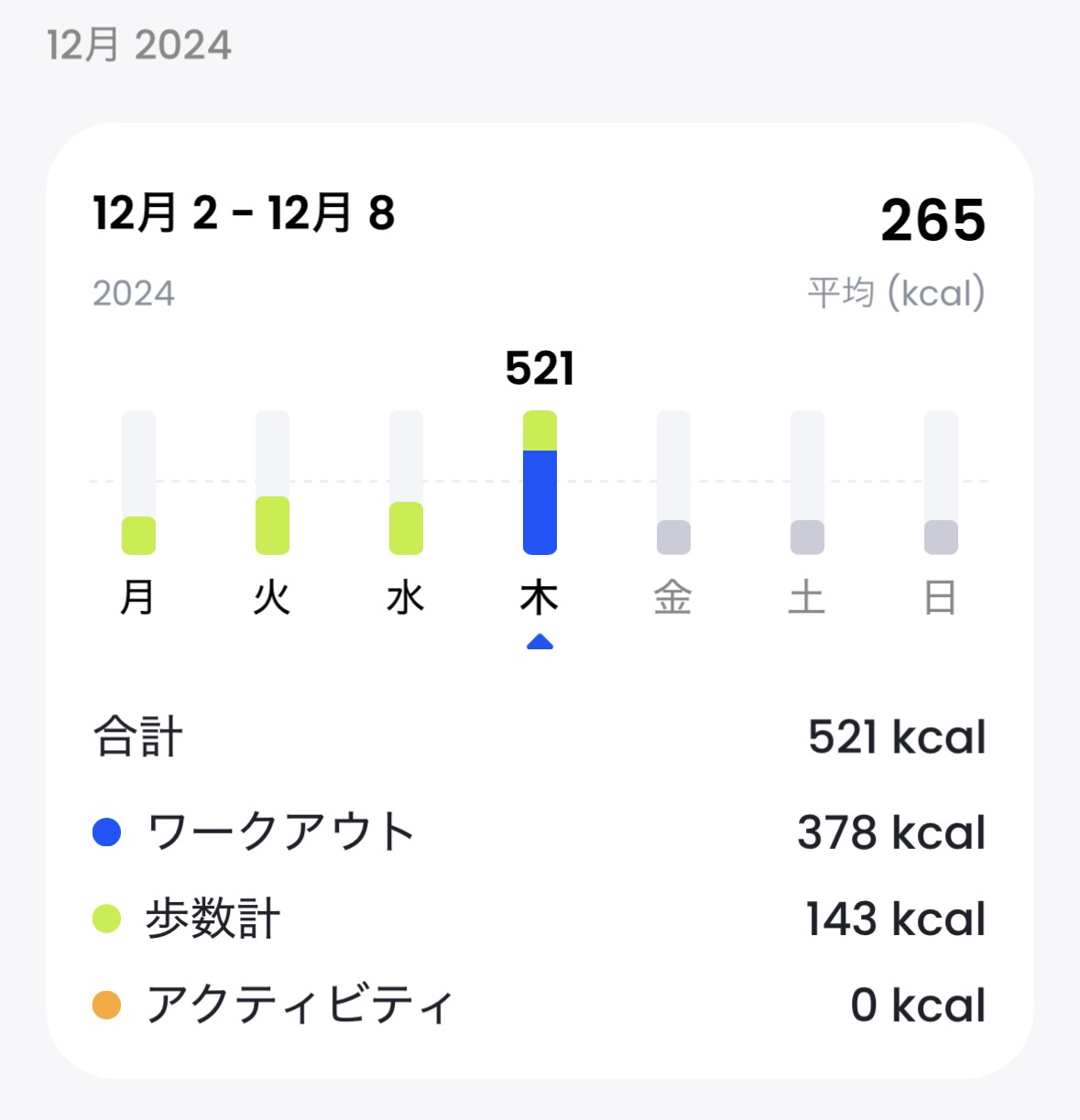
Task: Expand details for Sunday (日) bar
Action: pos(940,536)
